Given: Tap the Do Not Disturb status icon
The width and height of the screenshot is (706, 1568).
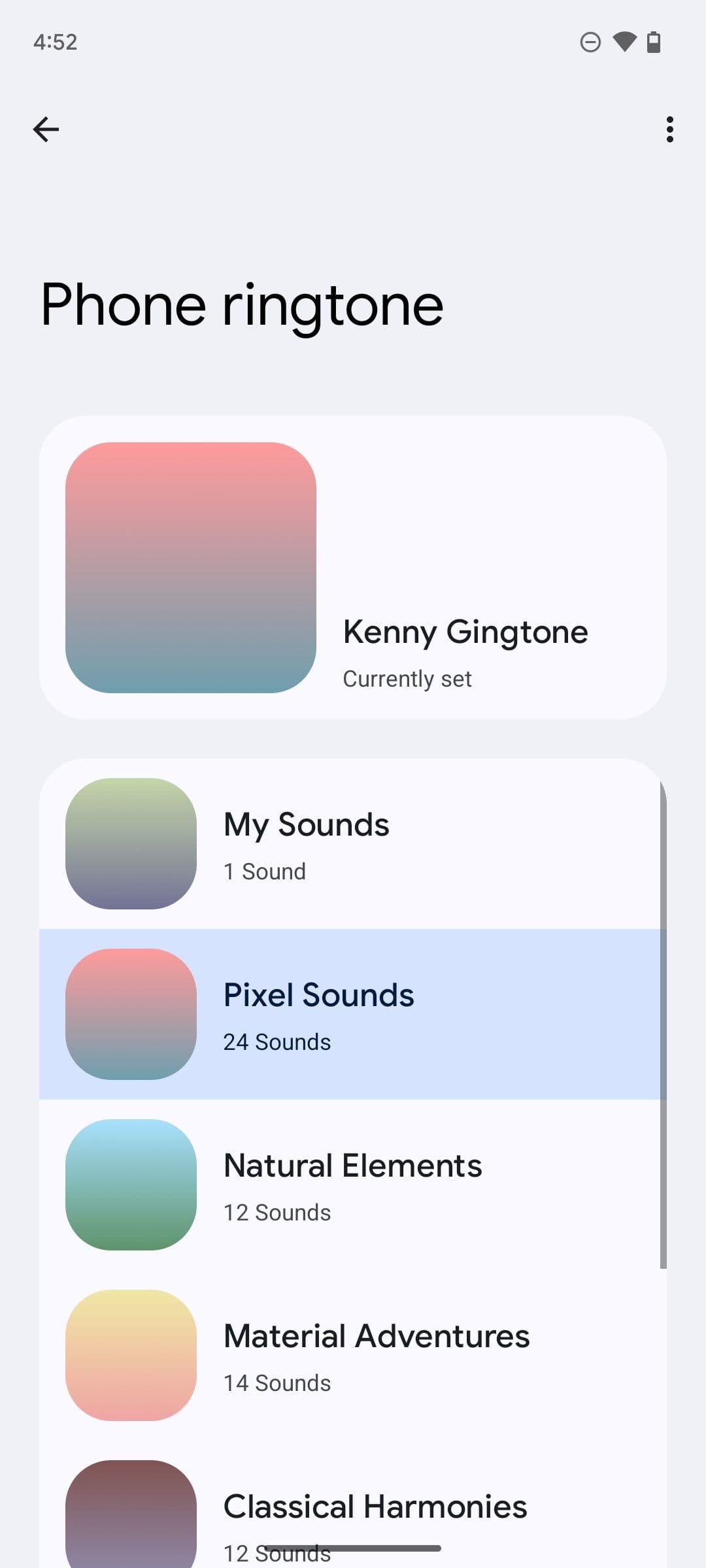Looking at the screenshot, I should pos(590,41).
